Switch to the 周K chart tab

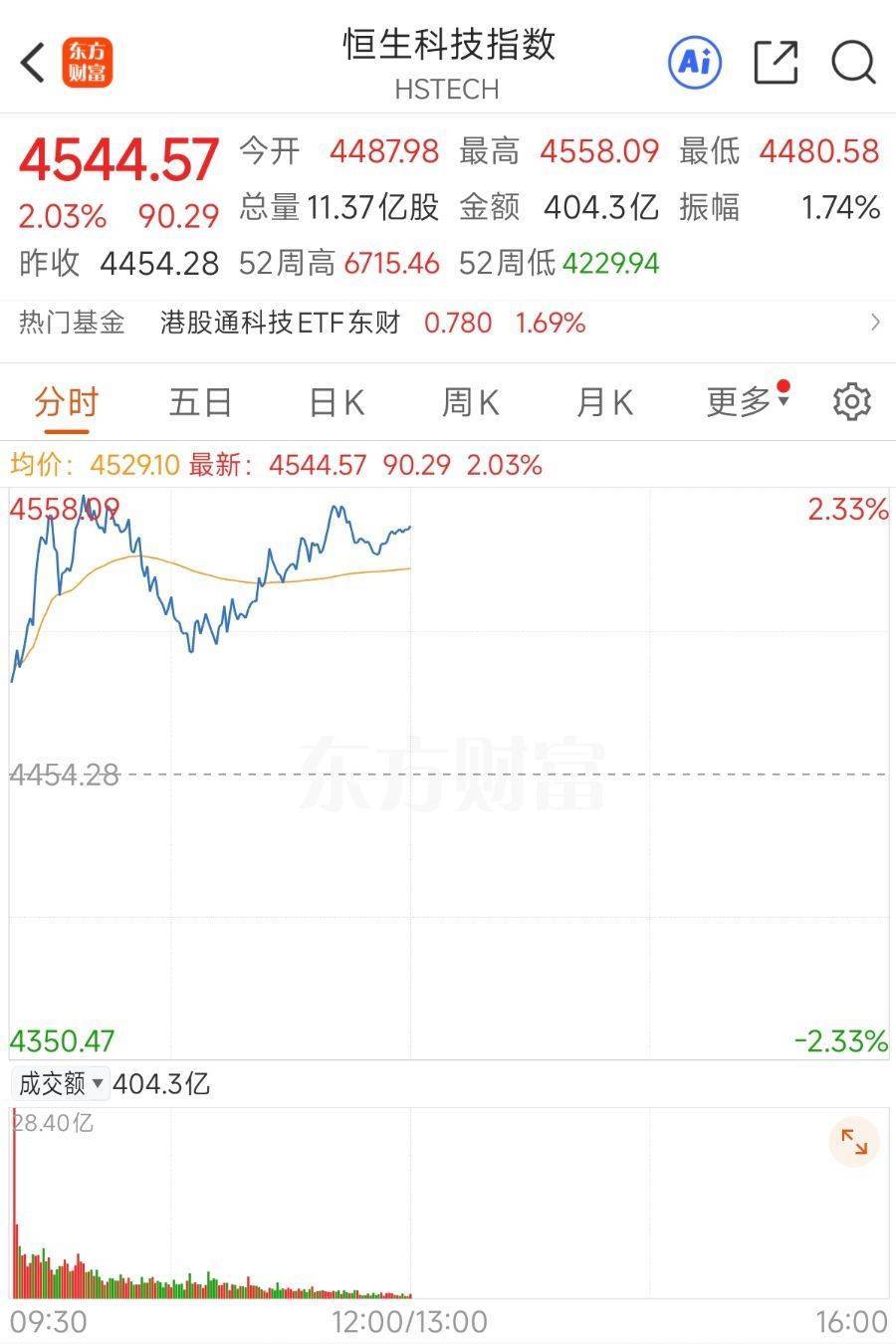click(x=470, y=402)
